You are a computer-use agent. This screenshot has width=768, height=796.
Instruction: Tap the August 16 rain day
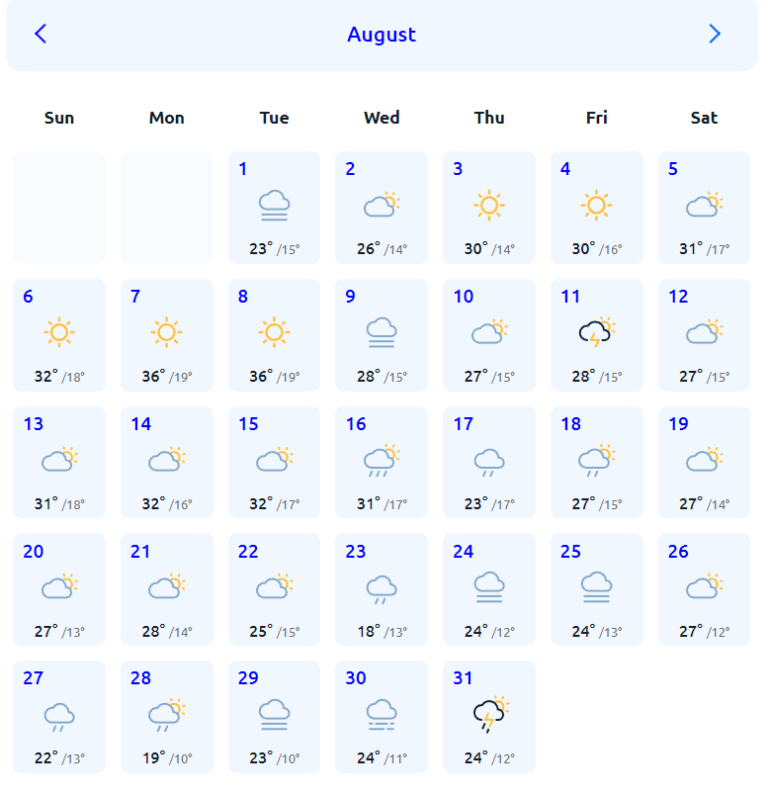pyautogui.click(x=381, y=461)
